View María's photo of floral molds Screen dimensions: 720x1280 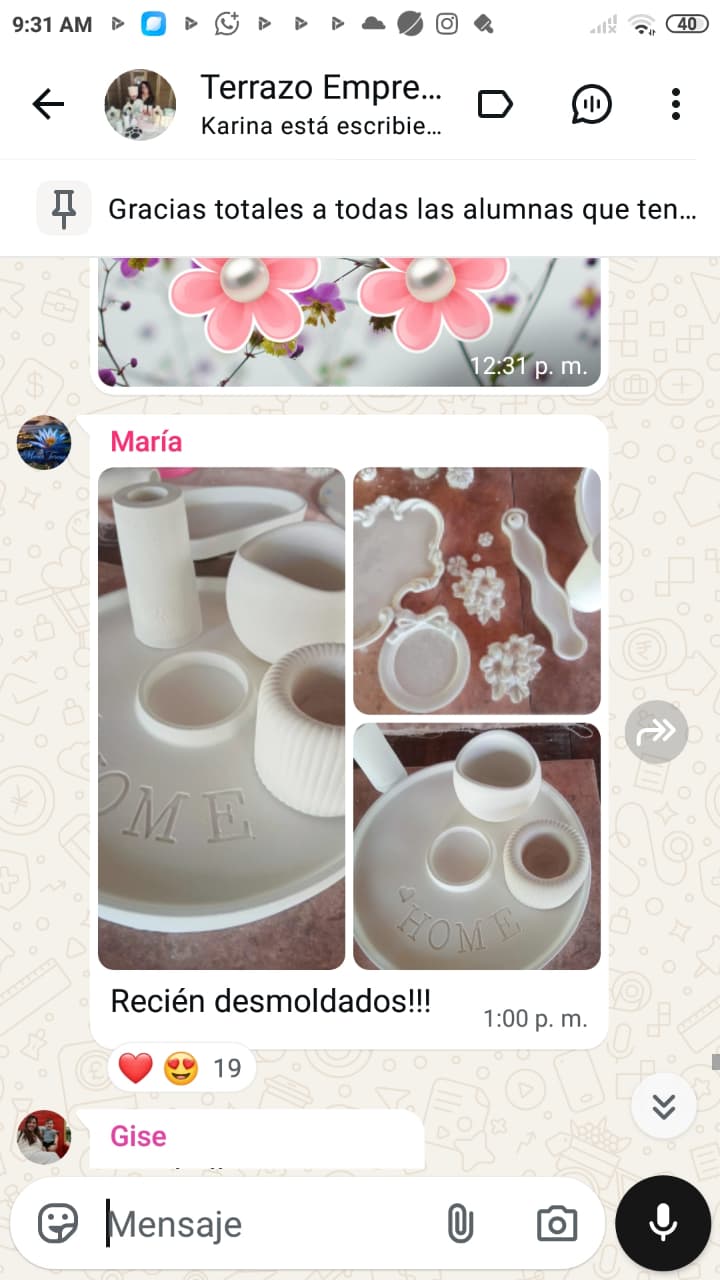477,590
